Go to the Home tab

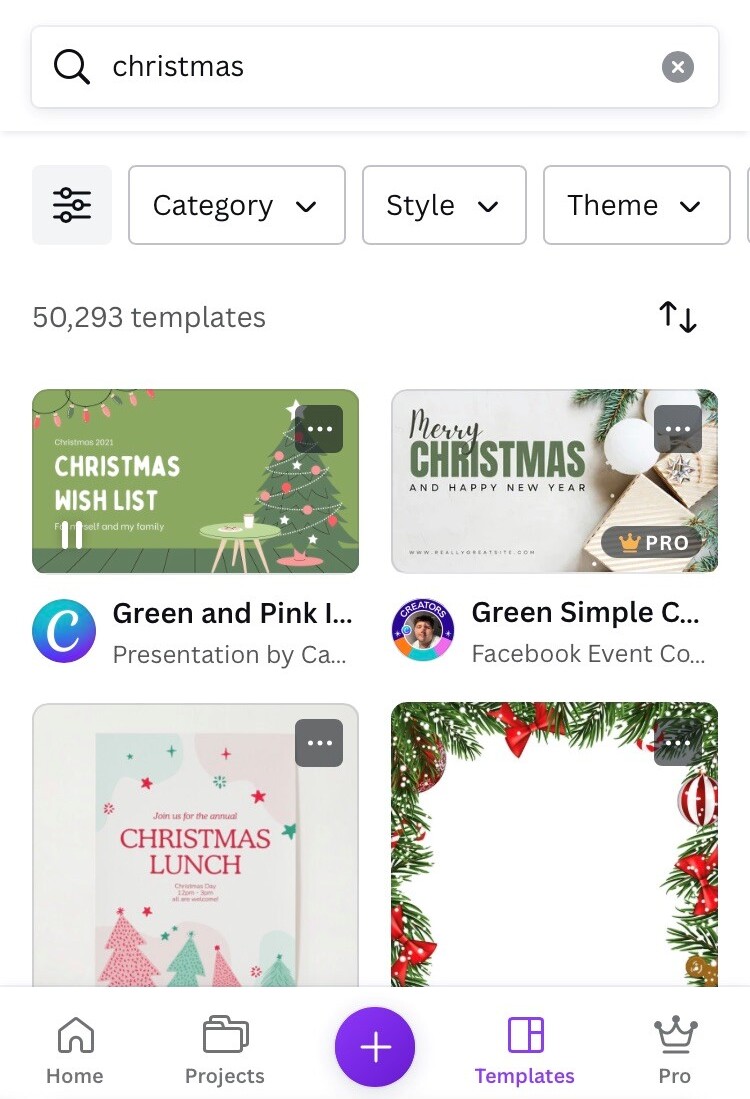pyautogui.click(x=75, y=1050)
